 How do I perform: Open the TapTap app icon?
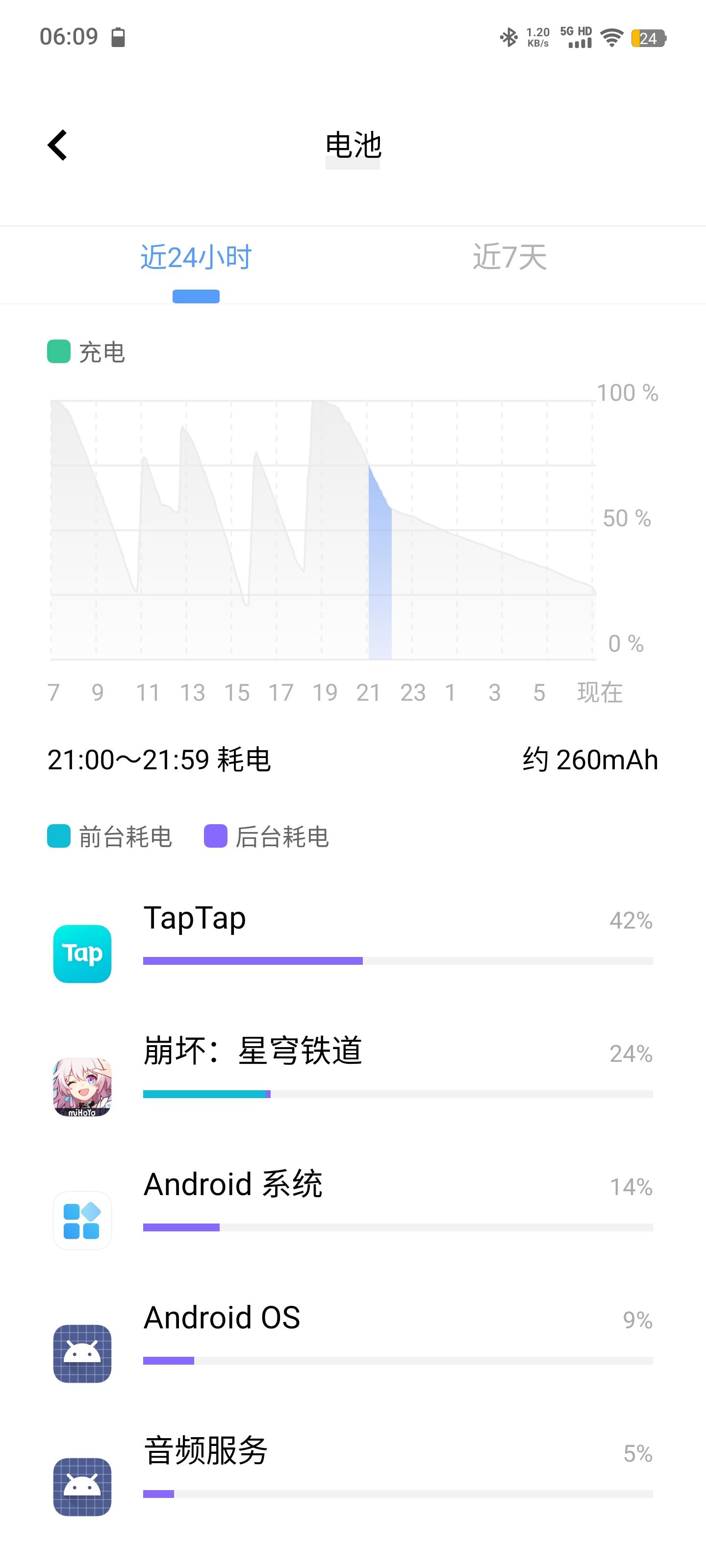click(82, 954)
